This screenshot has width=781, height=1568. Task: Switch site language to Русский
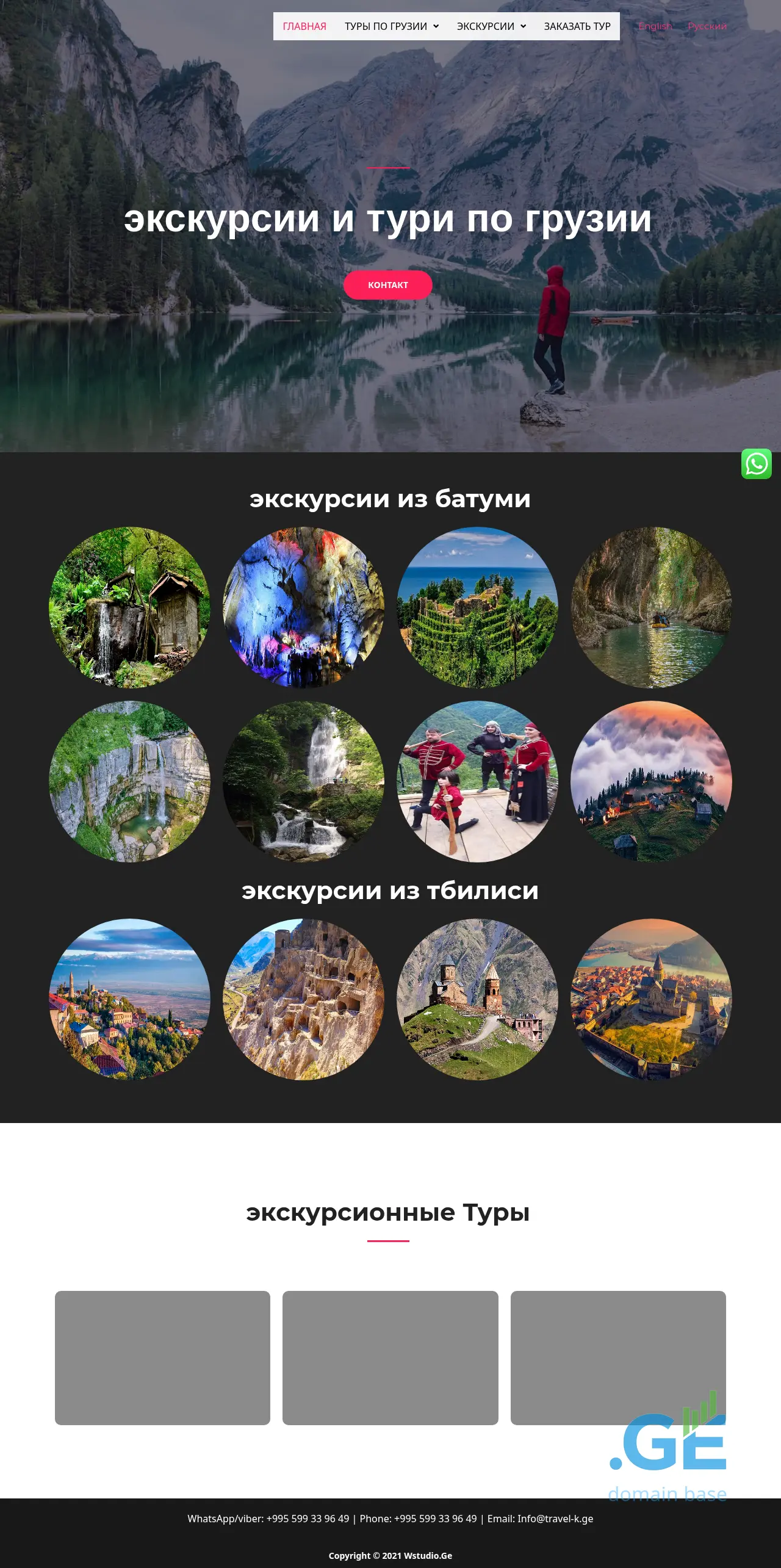coord(707,26)
